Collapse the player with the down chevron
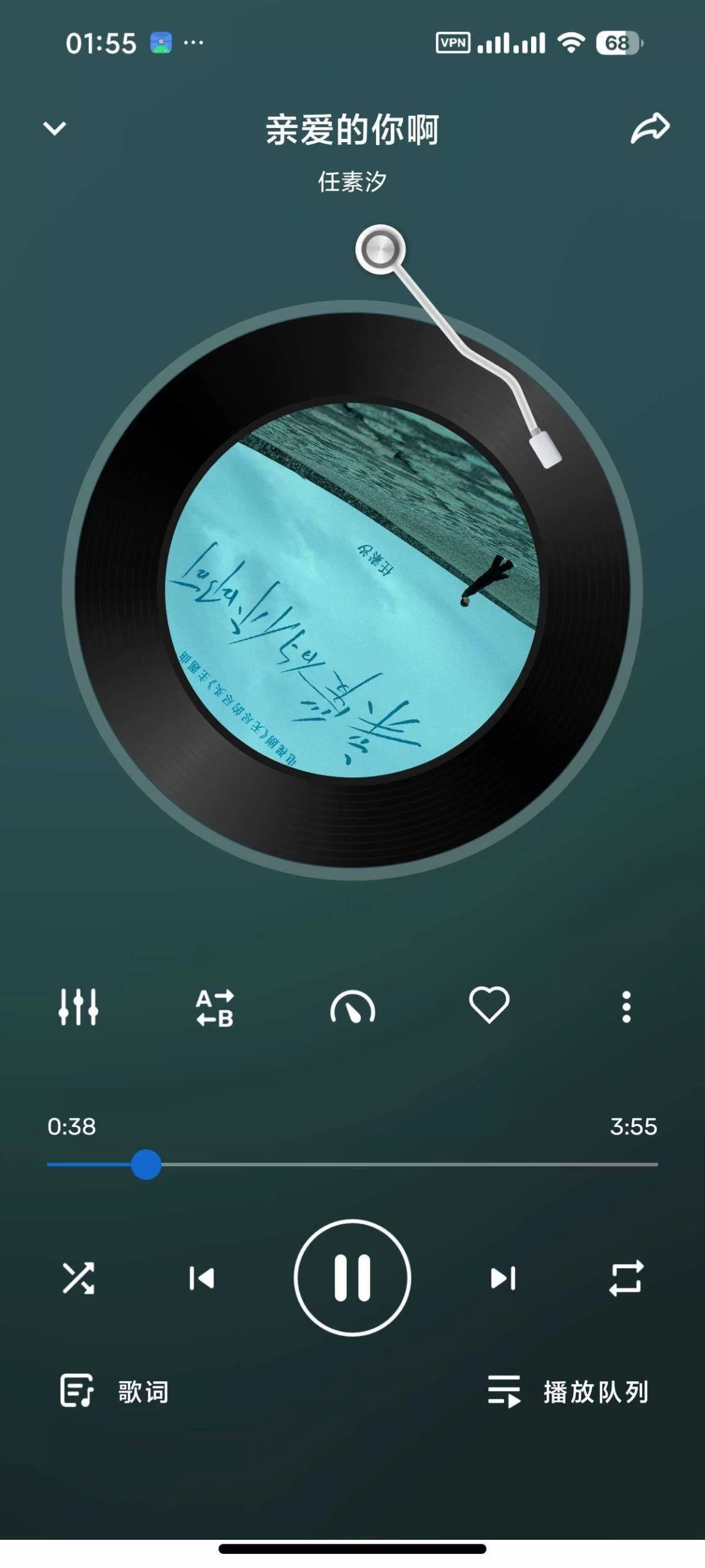This screenshot has width=705, height=1568. coord(55,129)
